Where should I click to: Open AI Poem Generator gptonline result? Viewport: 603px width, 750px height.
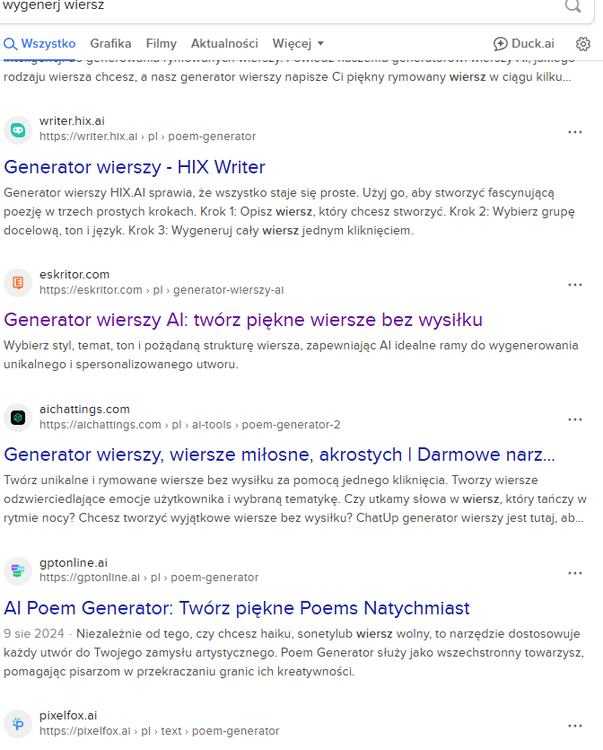(236, 608)
